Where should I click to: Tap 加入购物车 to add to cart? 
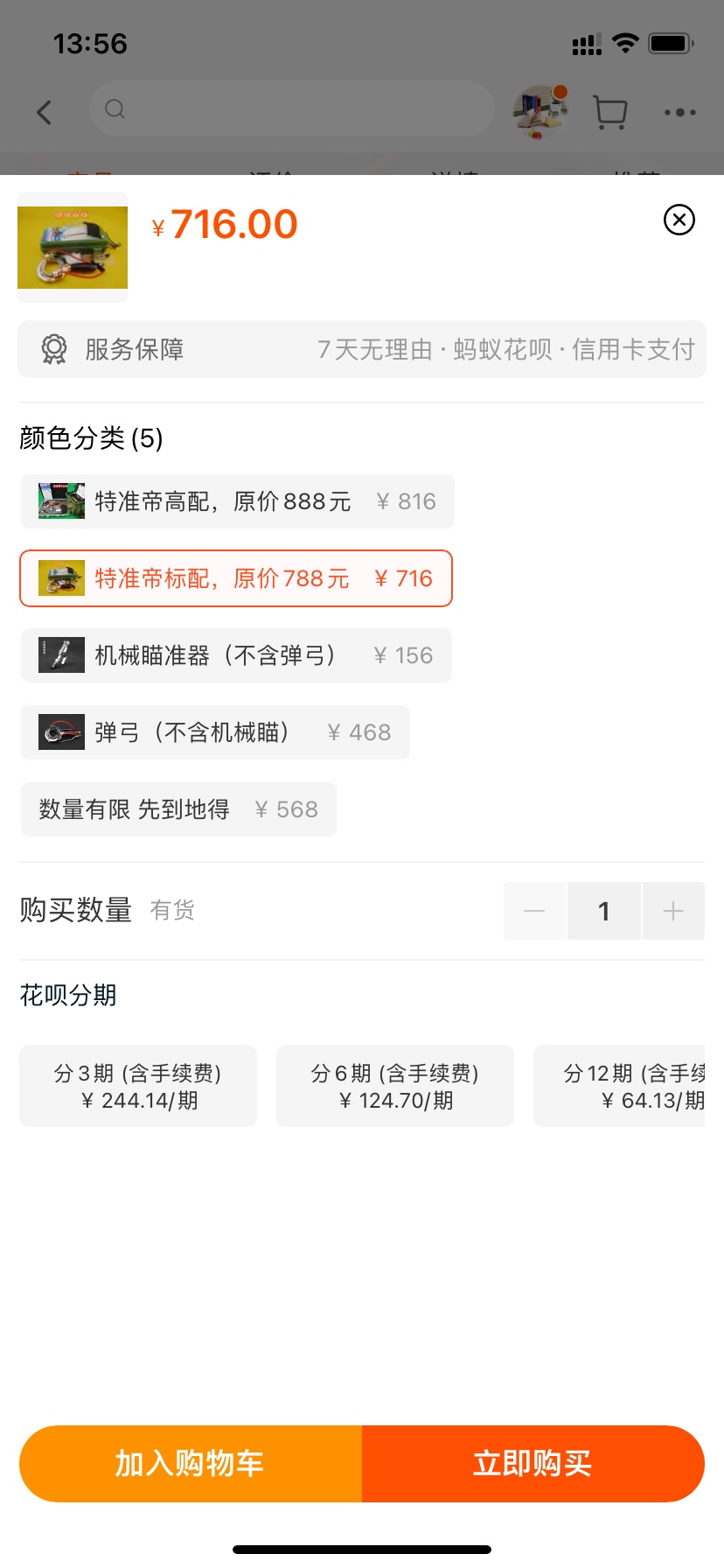tap(191, 1464)
